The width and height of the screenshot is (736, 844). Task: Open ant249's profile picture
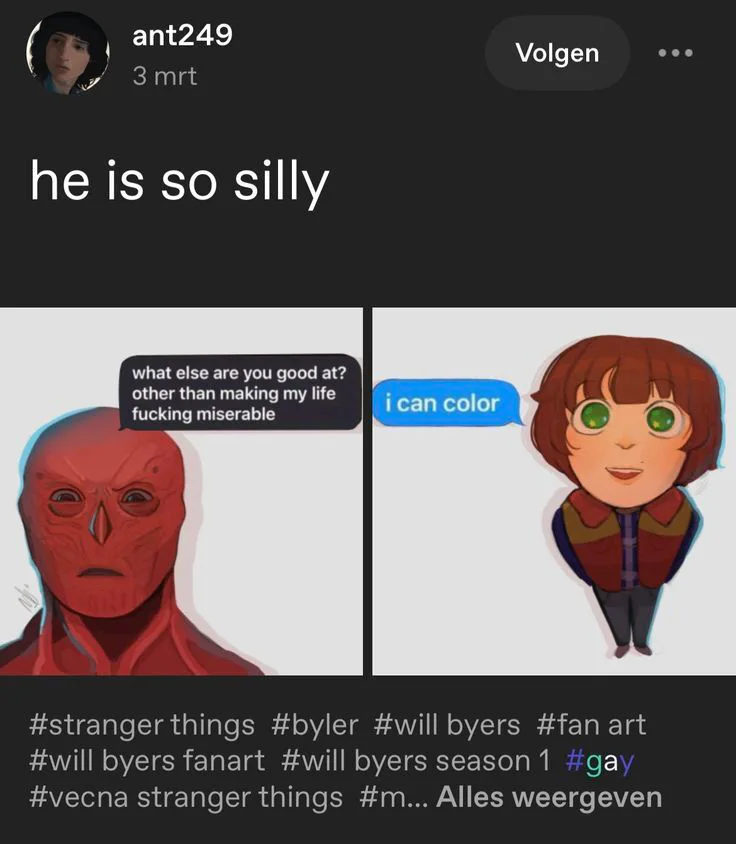[67, 53]
